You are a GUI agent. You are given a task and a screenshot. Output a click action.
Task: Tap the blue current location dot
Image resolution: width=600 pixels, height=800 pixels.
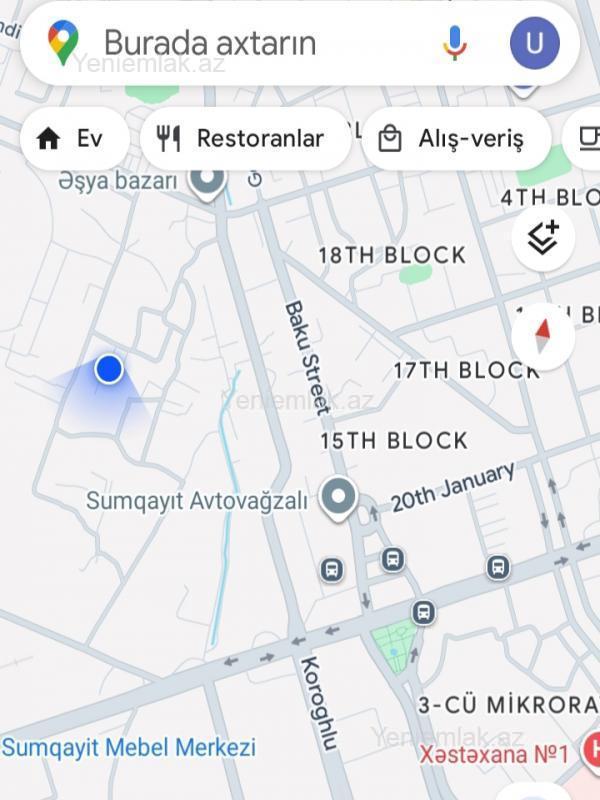click(109, 369)
